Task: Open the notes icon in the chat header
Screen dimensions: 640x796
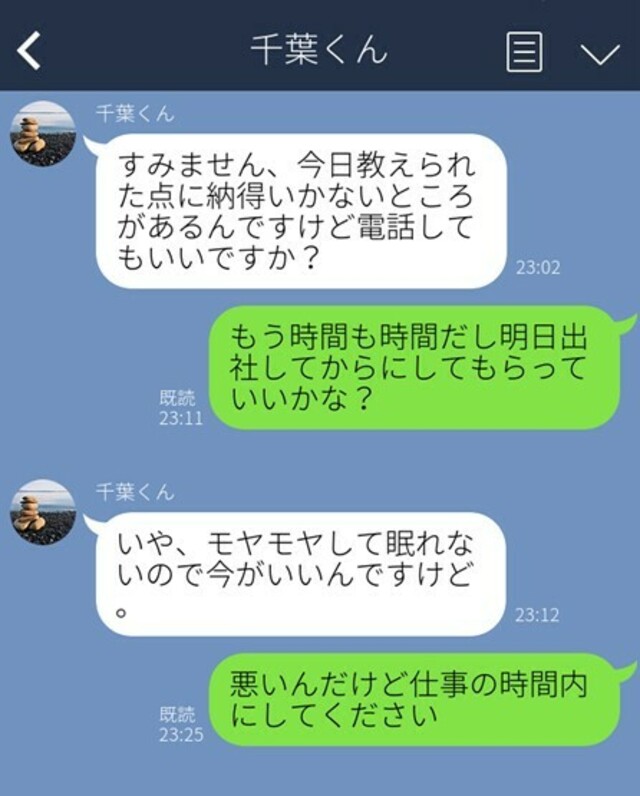Action: point(525,51)
